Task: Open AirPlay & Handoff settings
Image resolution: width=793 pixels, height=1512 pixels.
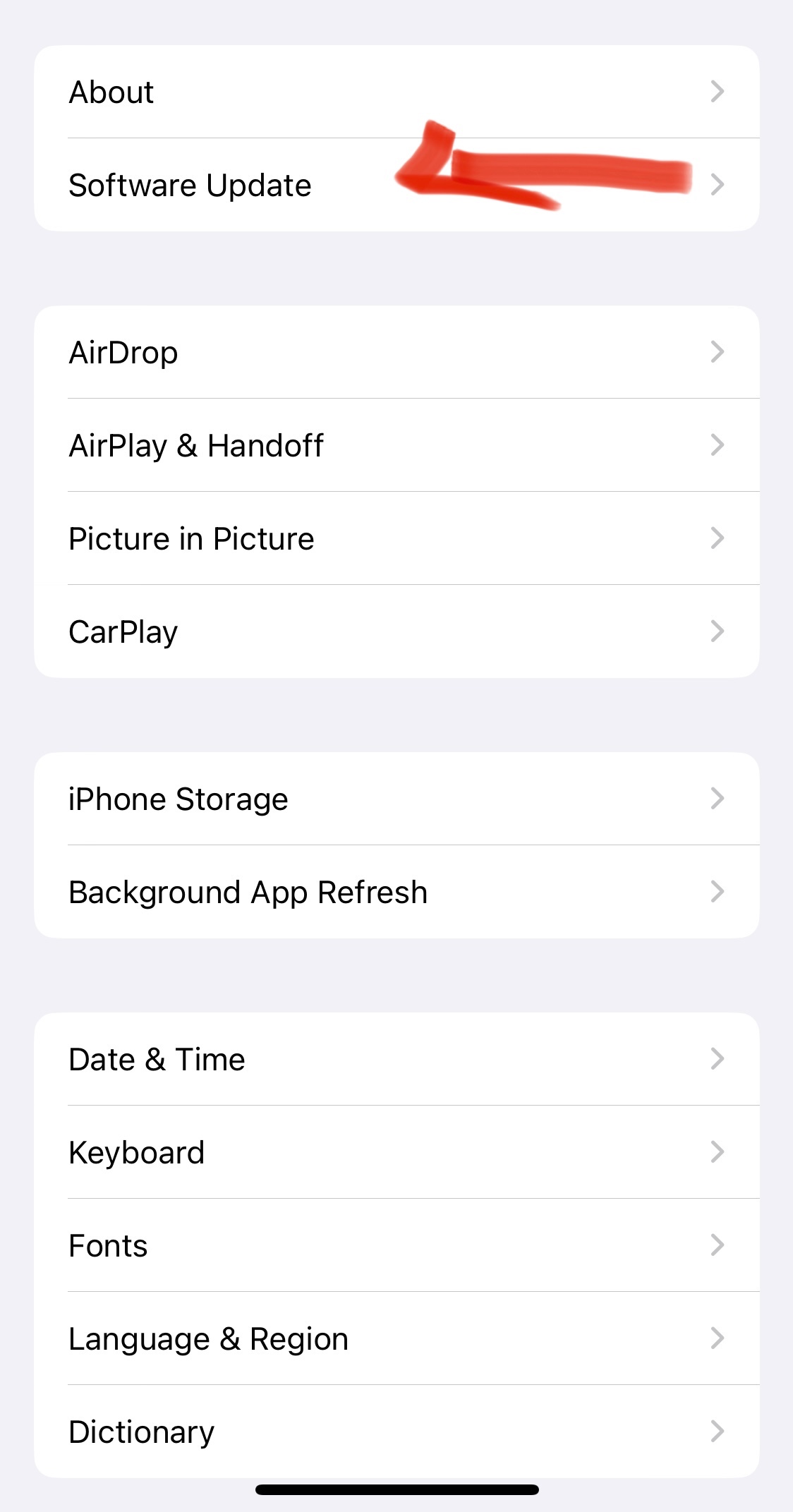Action: click(x=196, y=445)
